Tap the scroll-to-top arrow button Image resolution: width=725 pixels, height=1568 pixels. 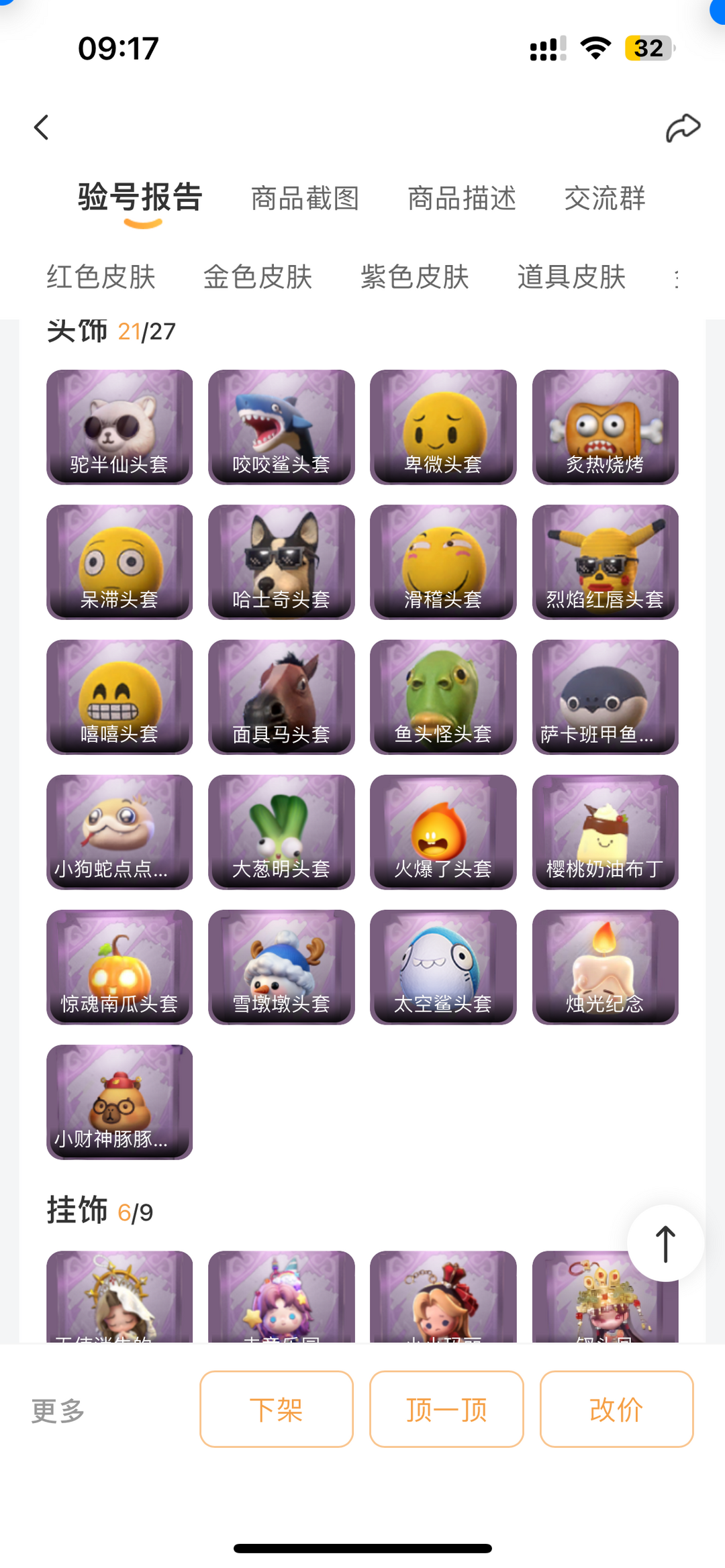665,1243
